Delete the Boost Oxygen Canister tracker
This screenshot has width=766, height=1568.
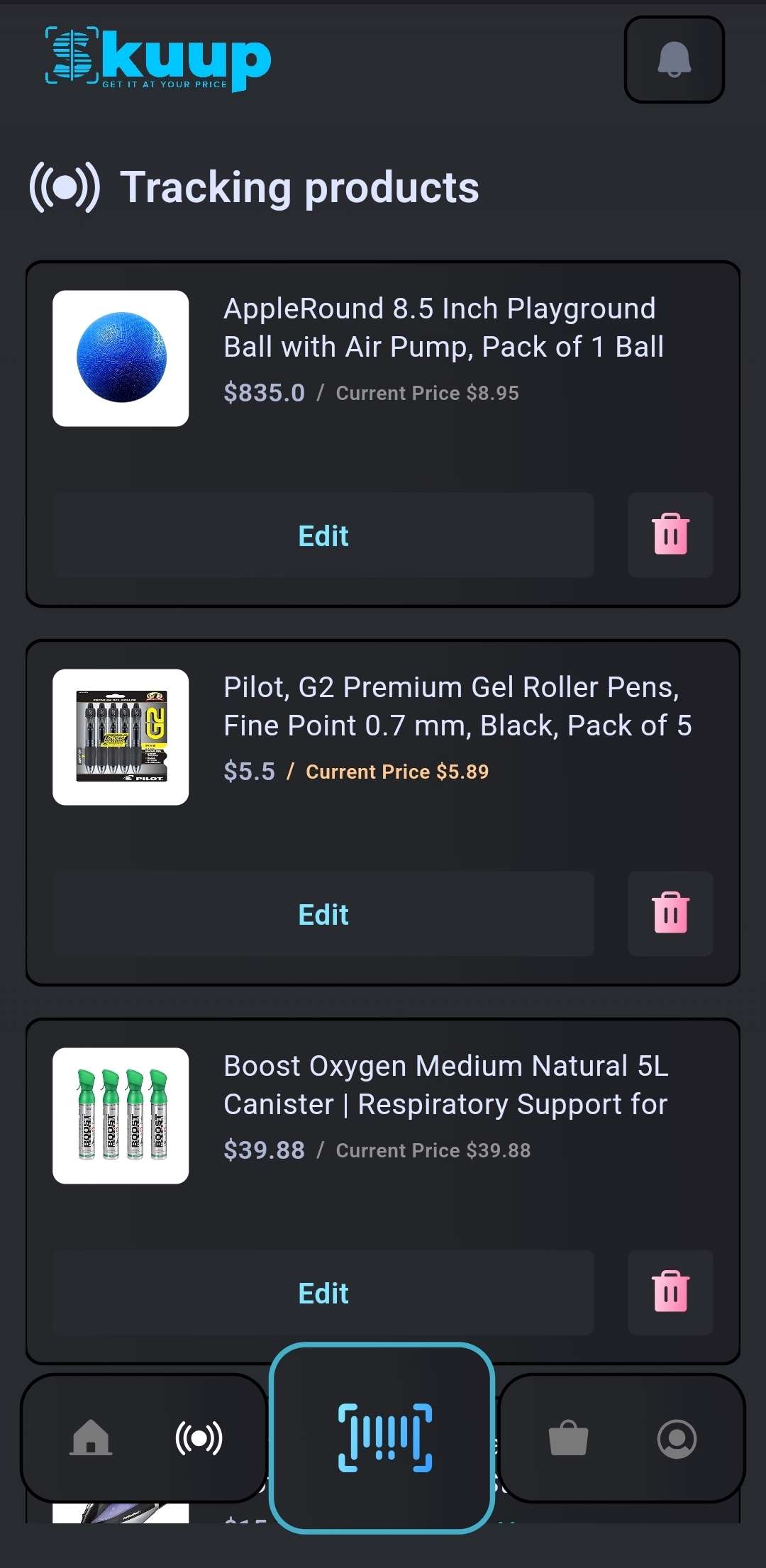point(670,1293)
